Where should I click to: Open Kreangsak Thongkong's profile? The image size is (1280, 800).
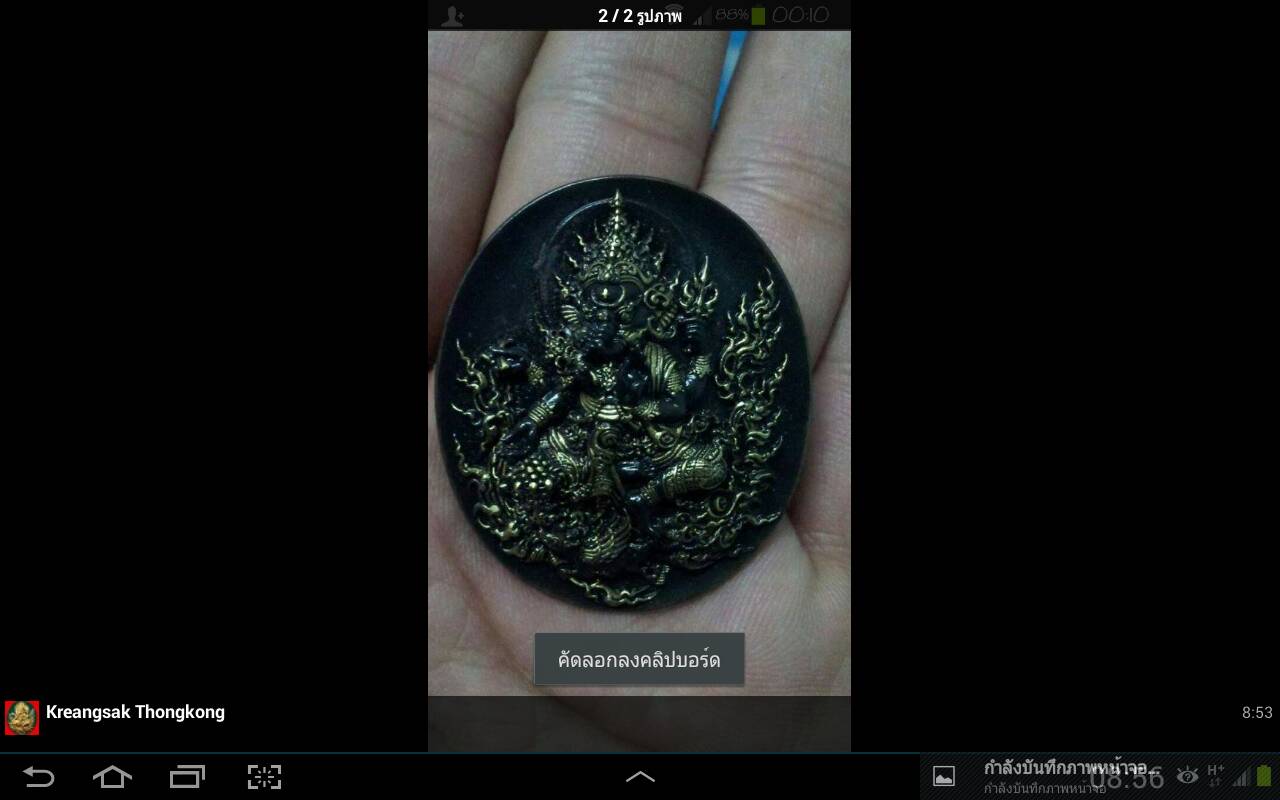[135, 713]
